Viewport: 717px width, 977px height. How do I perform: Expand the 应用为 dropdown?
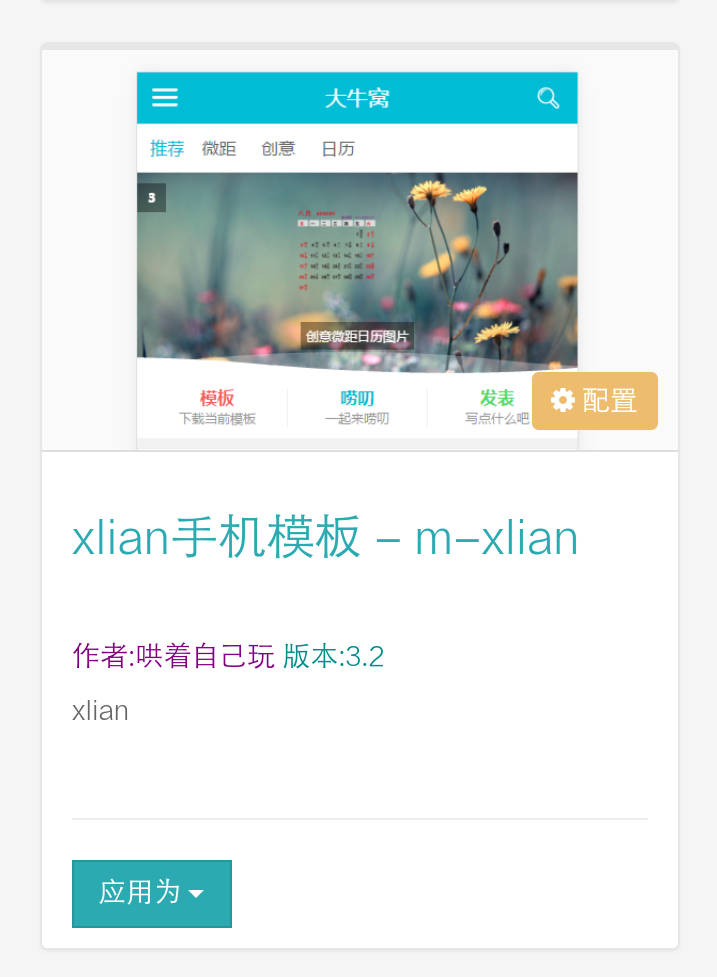pos(152,893)
